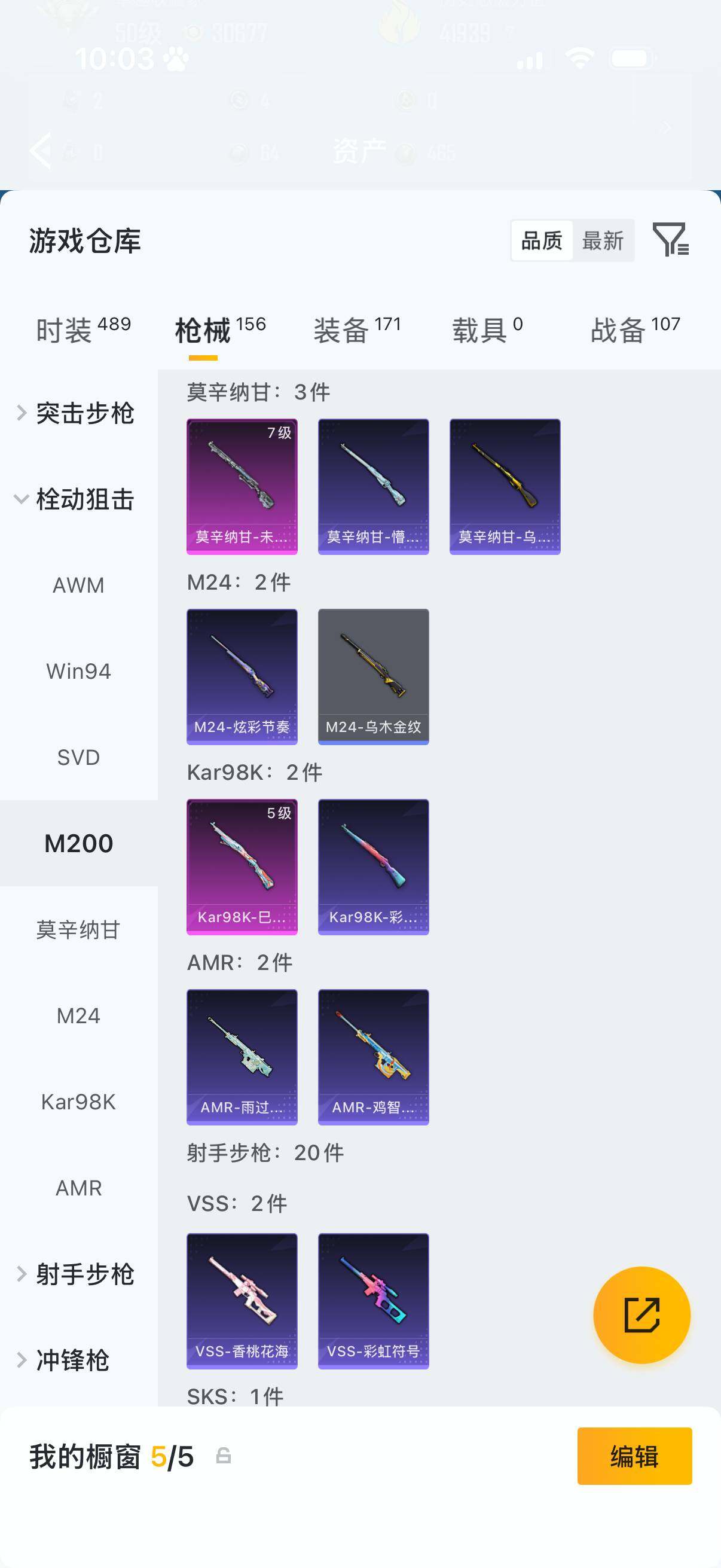Open the Kar98K card marked 5级

pos(242,867)
